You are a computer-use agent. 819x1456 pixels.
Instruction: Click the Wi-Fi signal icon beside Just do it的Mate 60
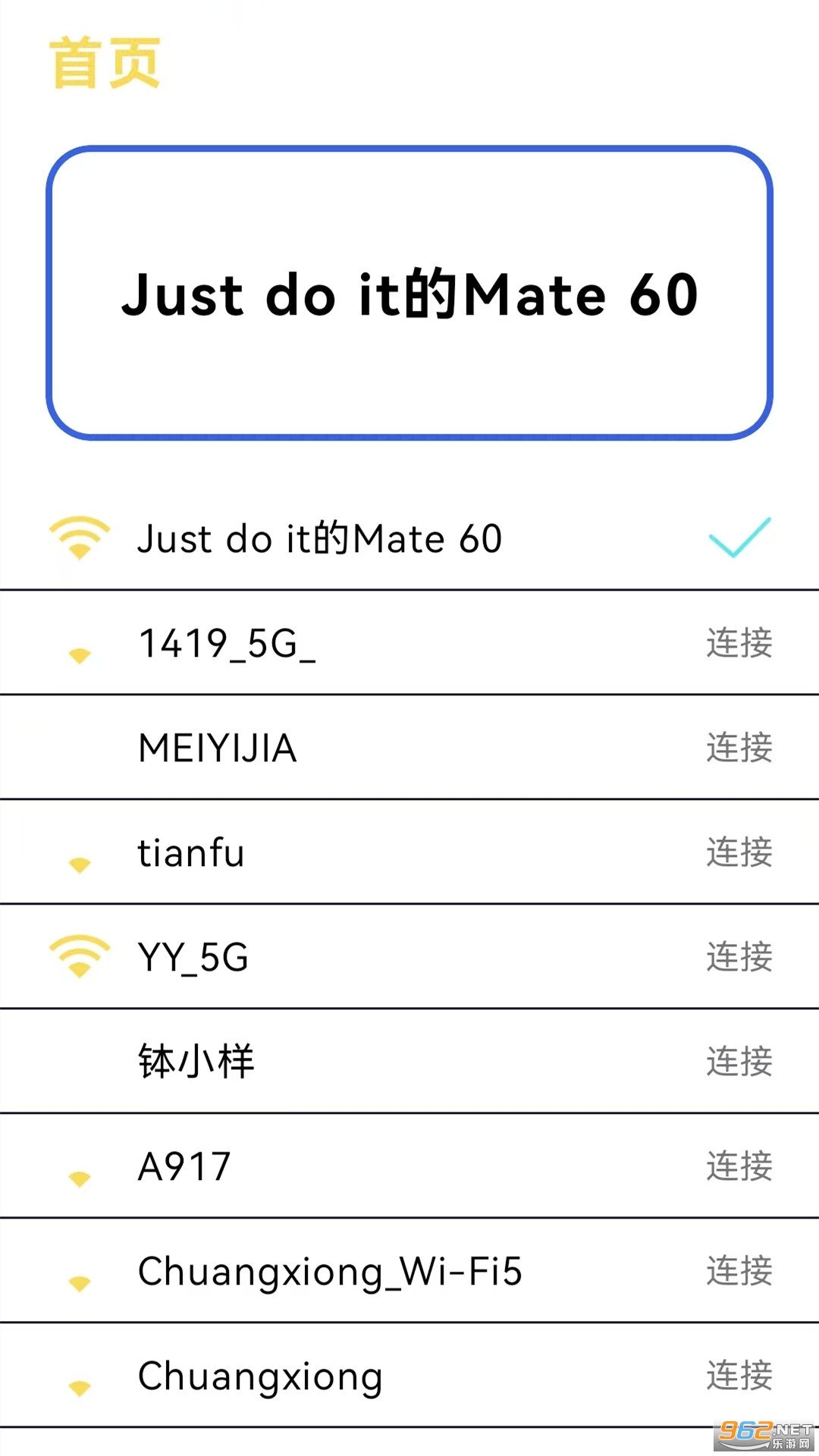point(78,538)
